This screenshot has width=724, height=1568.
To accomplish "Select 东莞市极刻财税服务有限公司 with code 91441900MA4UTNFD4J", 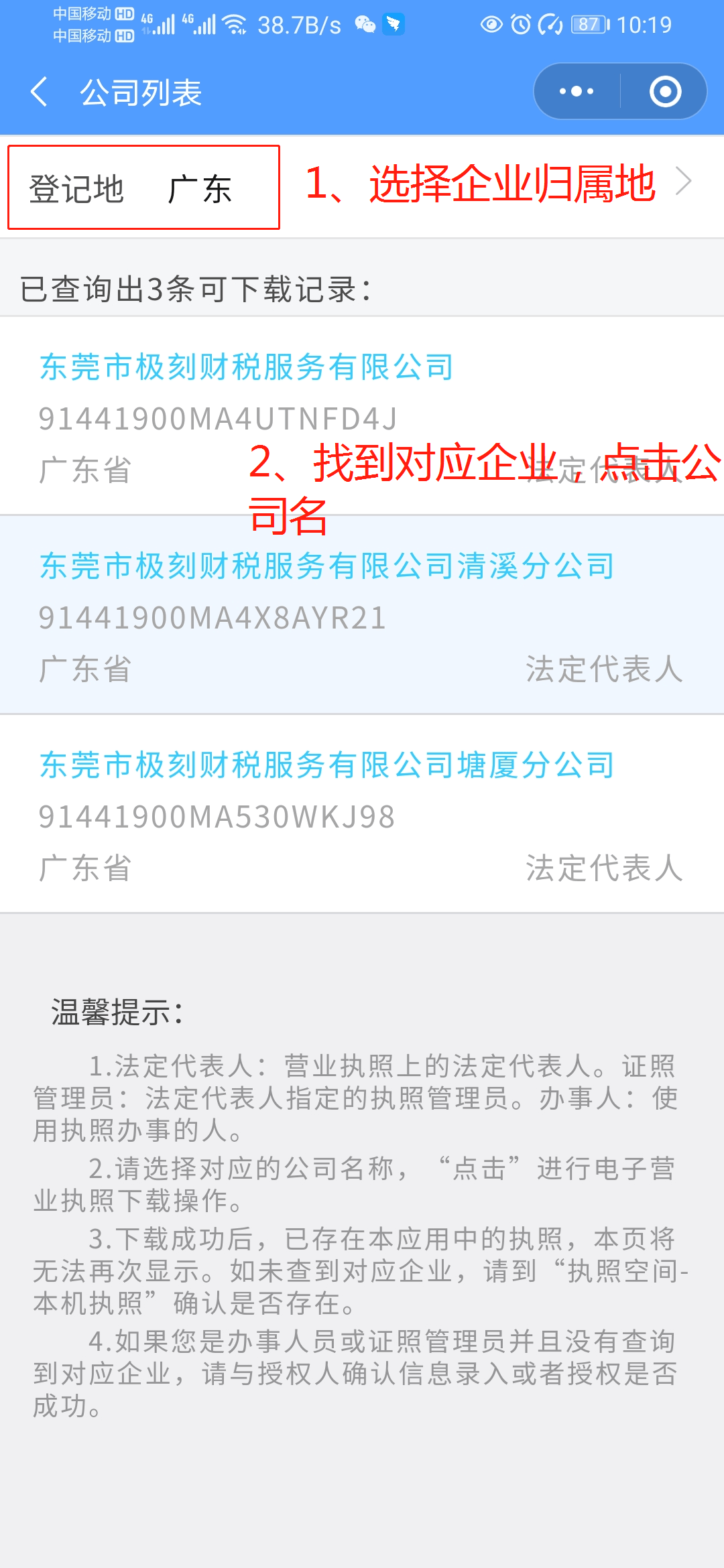I will tap(246, 367).
